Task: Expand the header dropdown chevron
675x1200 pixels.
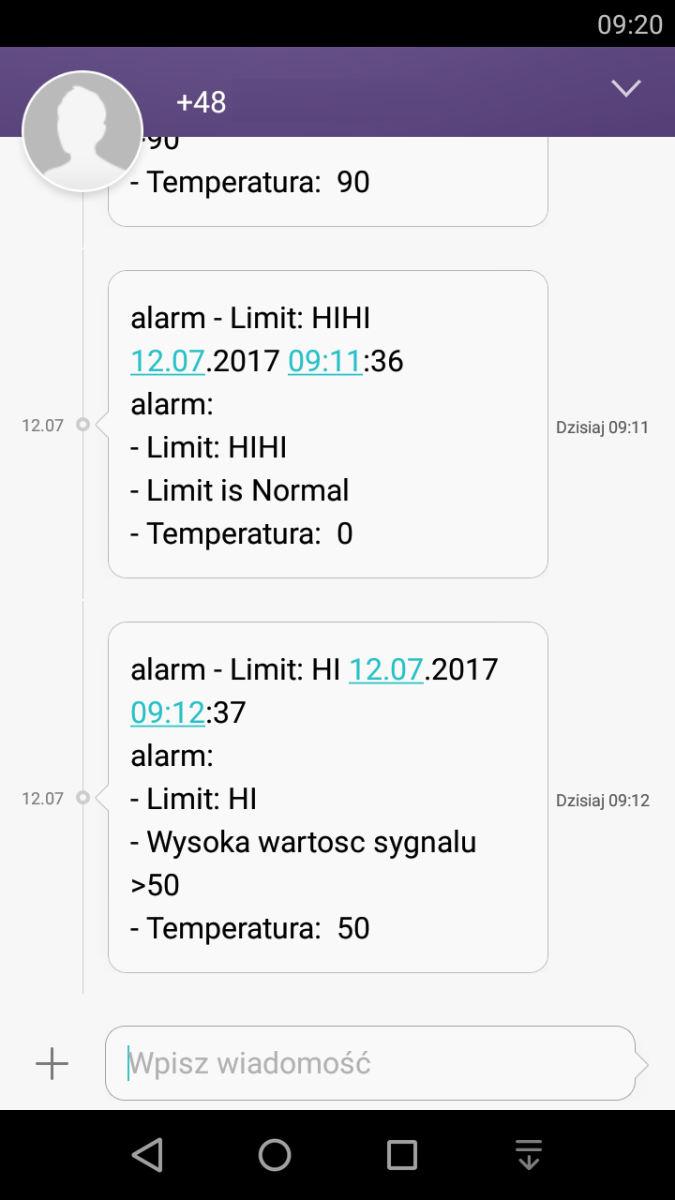Action: tap(626, 89)
